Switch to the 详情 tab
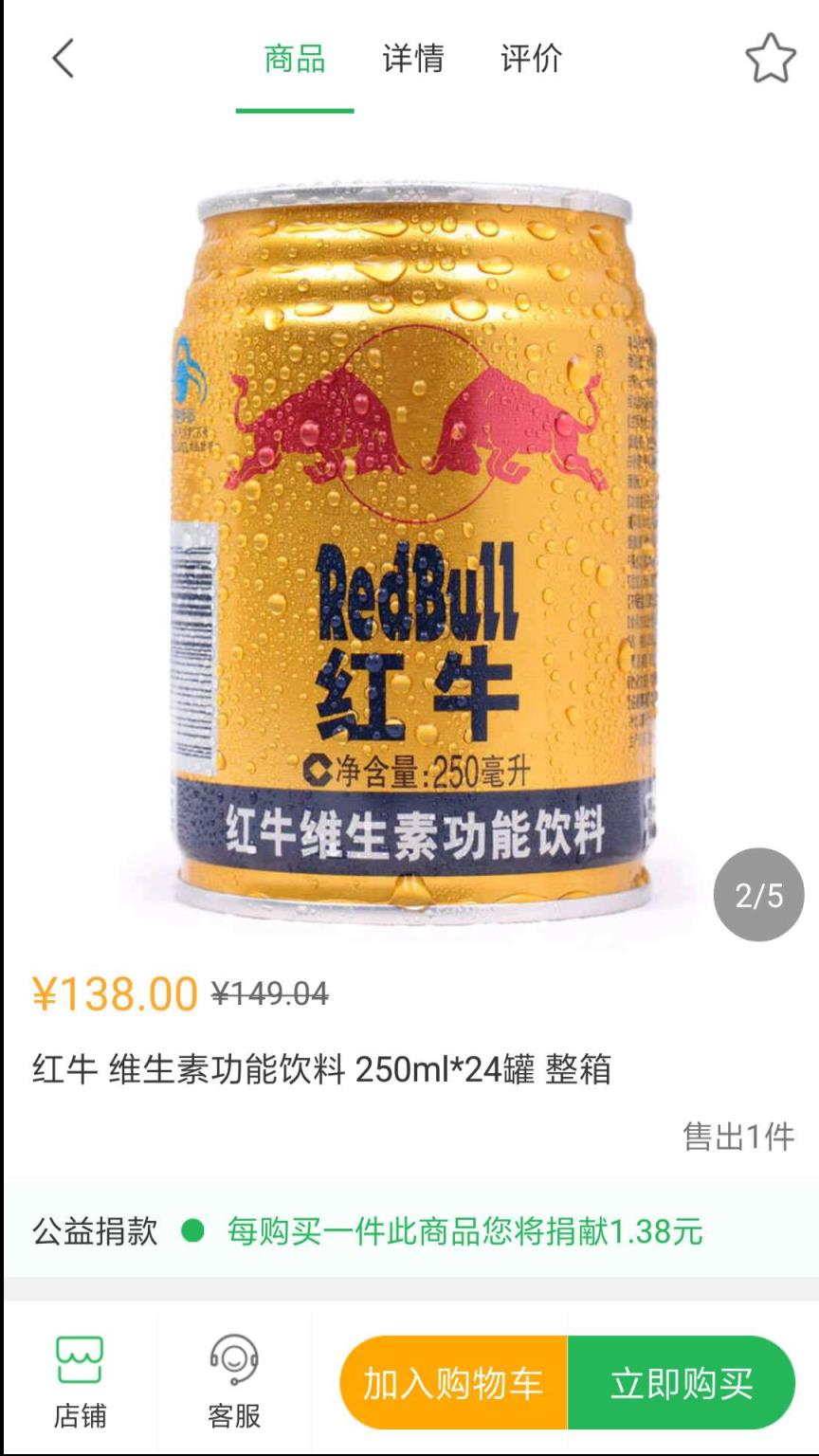Viewport: 819px width, 1456px height. pyautogui.click(x=414, y=59)
